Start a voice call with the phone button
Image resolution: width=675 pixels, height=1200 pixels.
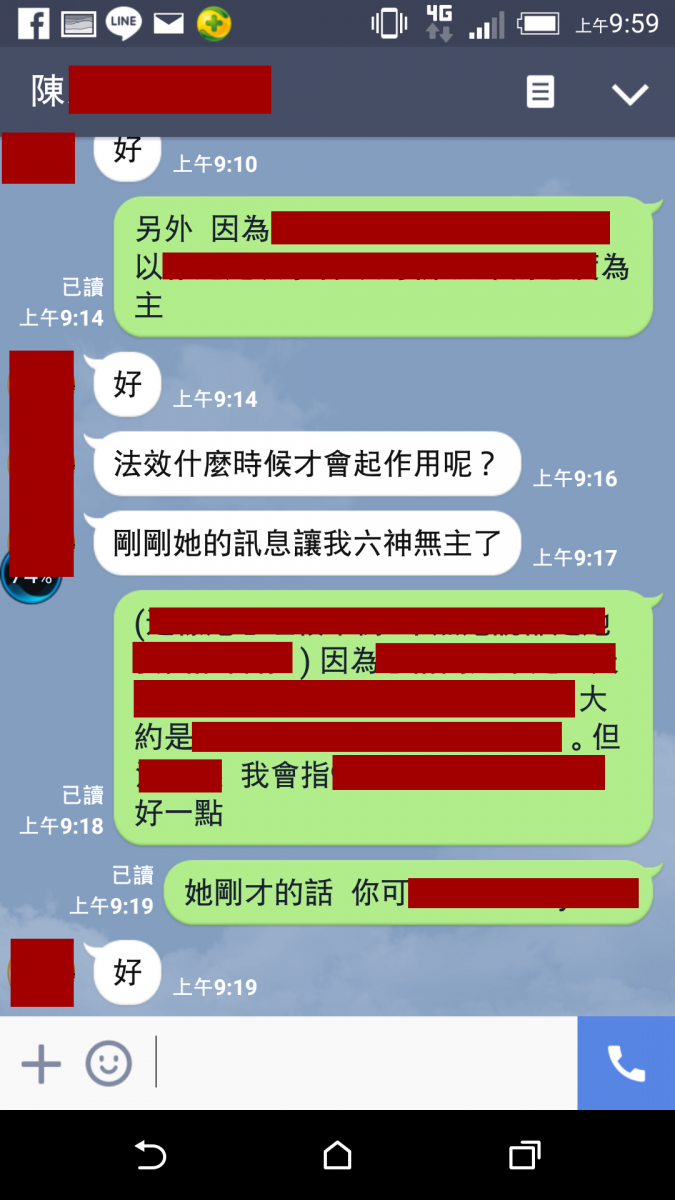pyautogui.click(x=626, y=1064)
